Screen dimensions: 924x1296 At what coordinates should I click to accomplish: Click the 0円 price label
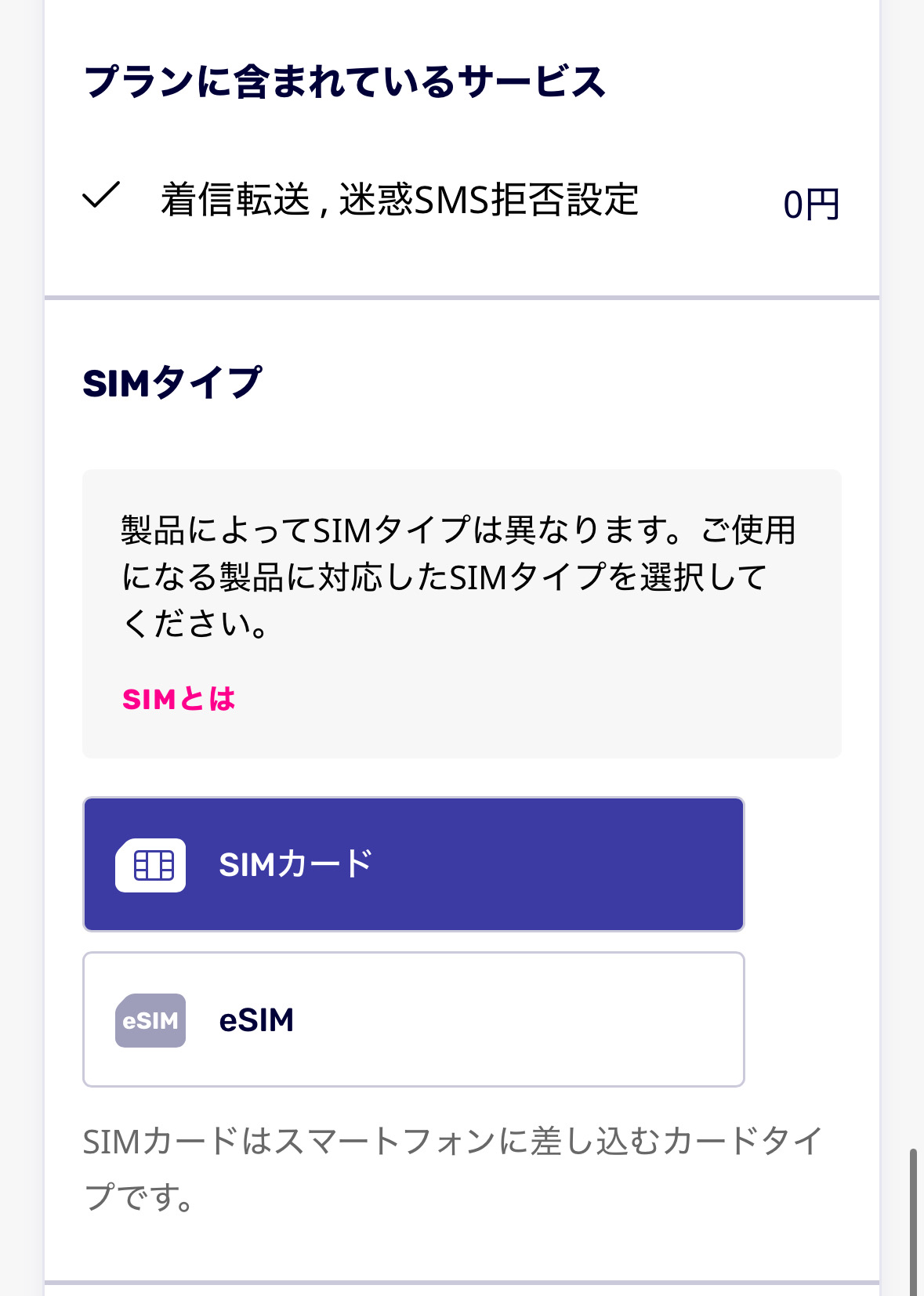point(812,202)
